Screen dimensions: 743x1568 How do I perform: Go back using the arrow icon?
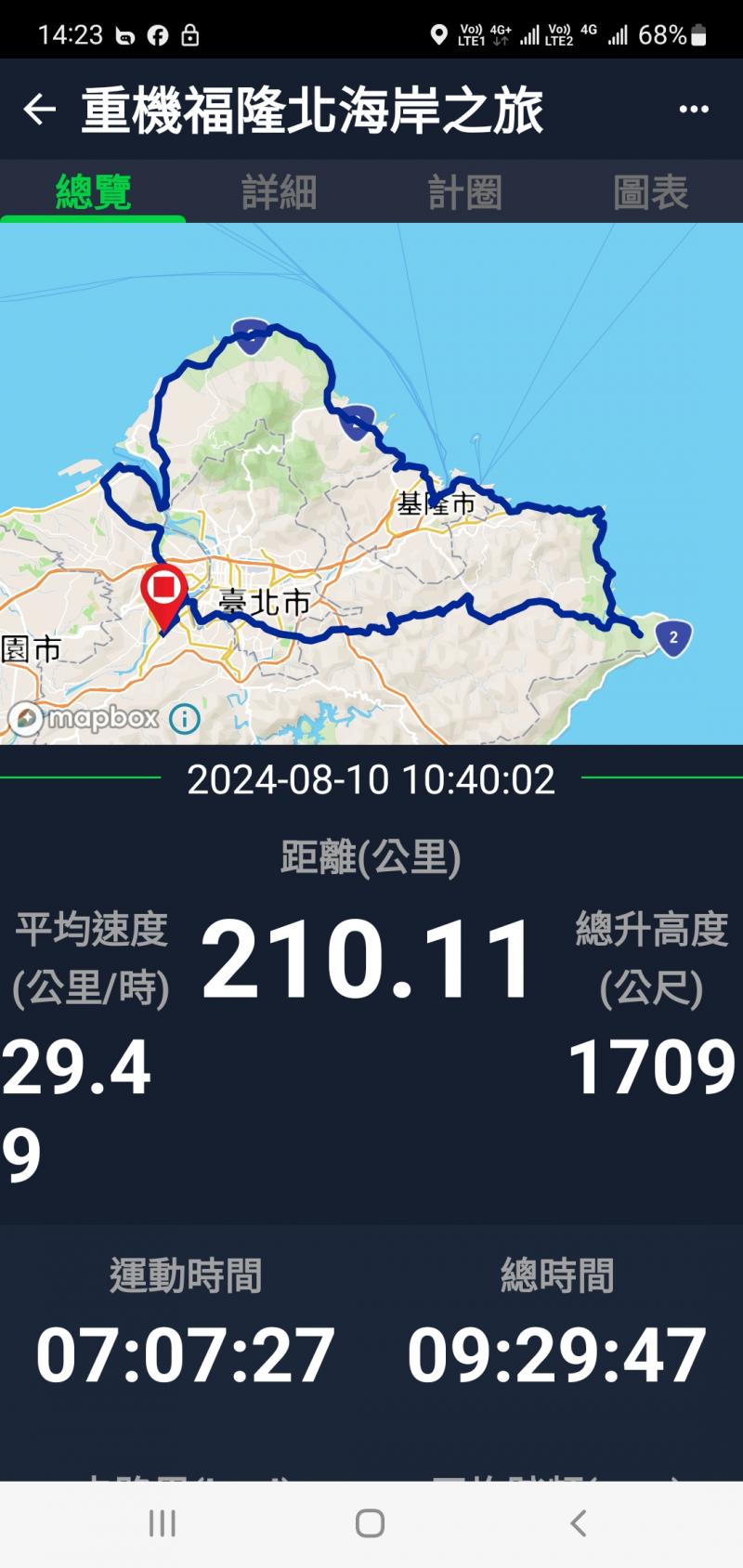pos(39,110)
